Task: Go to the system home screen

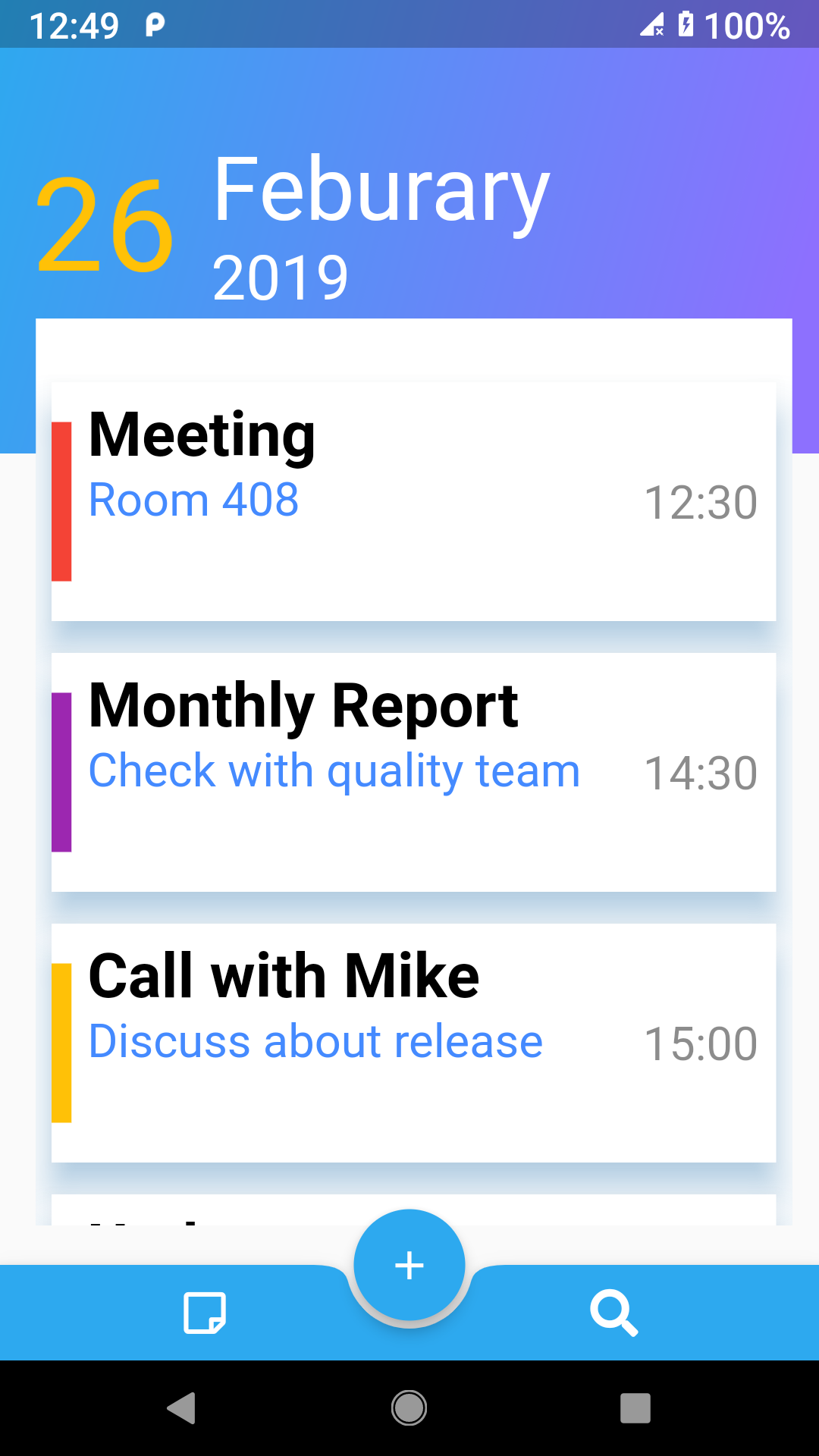Action: 409,1408
